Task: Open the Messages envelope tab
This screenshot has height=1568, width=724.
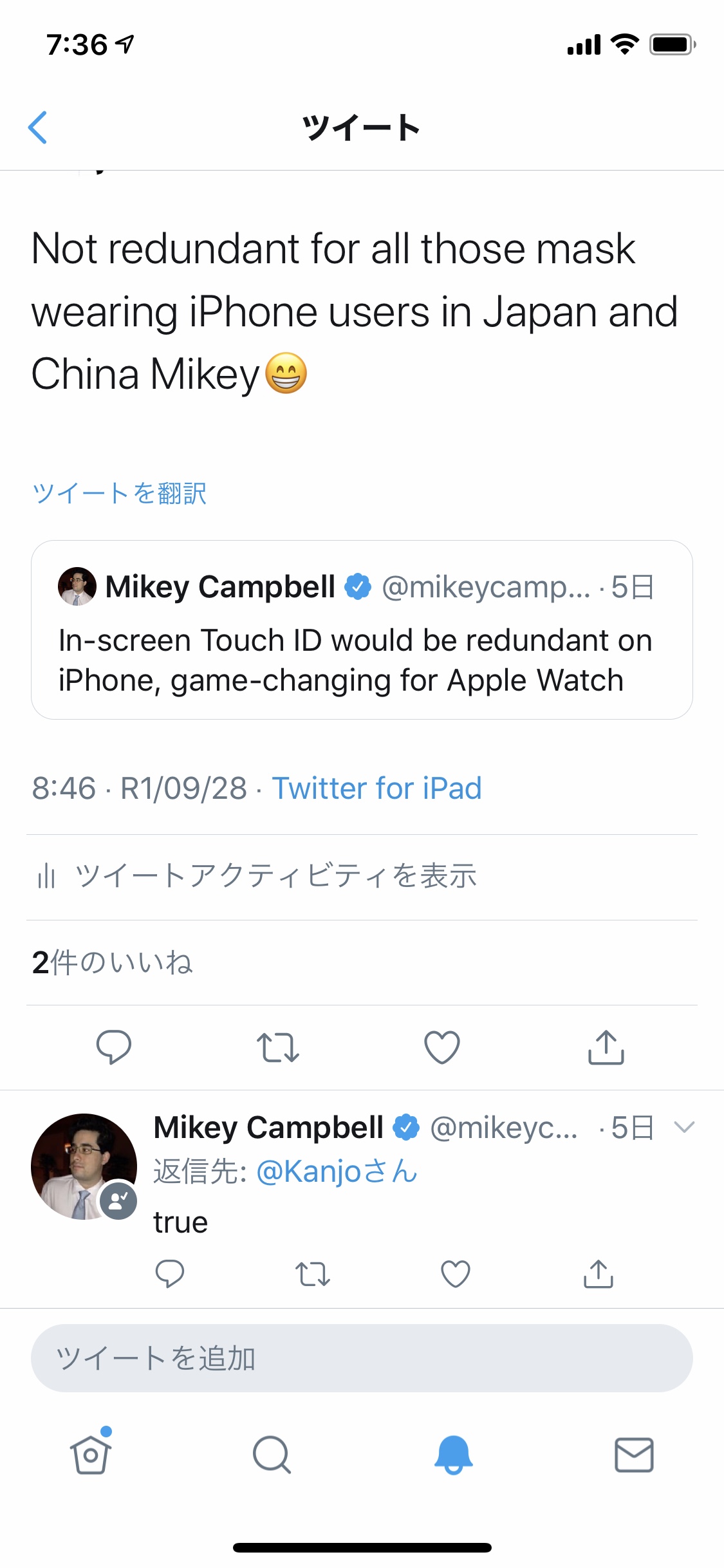Action: [634, 1455]
